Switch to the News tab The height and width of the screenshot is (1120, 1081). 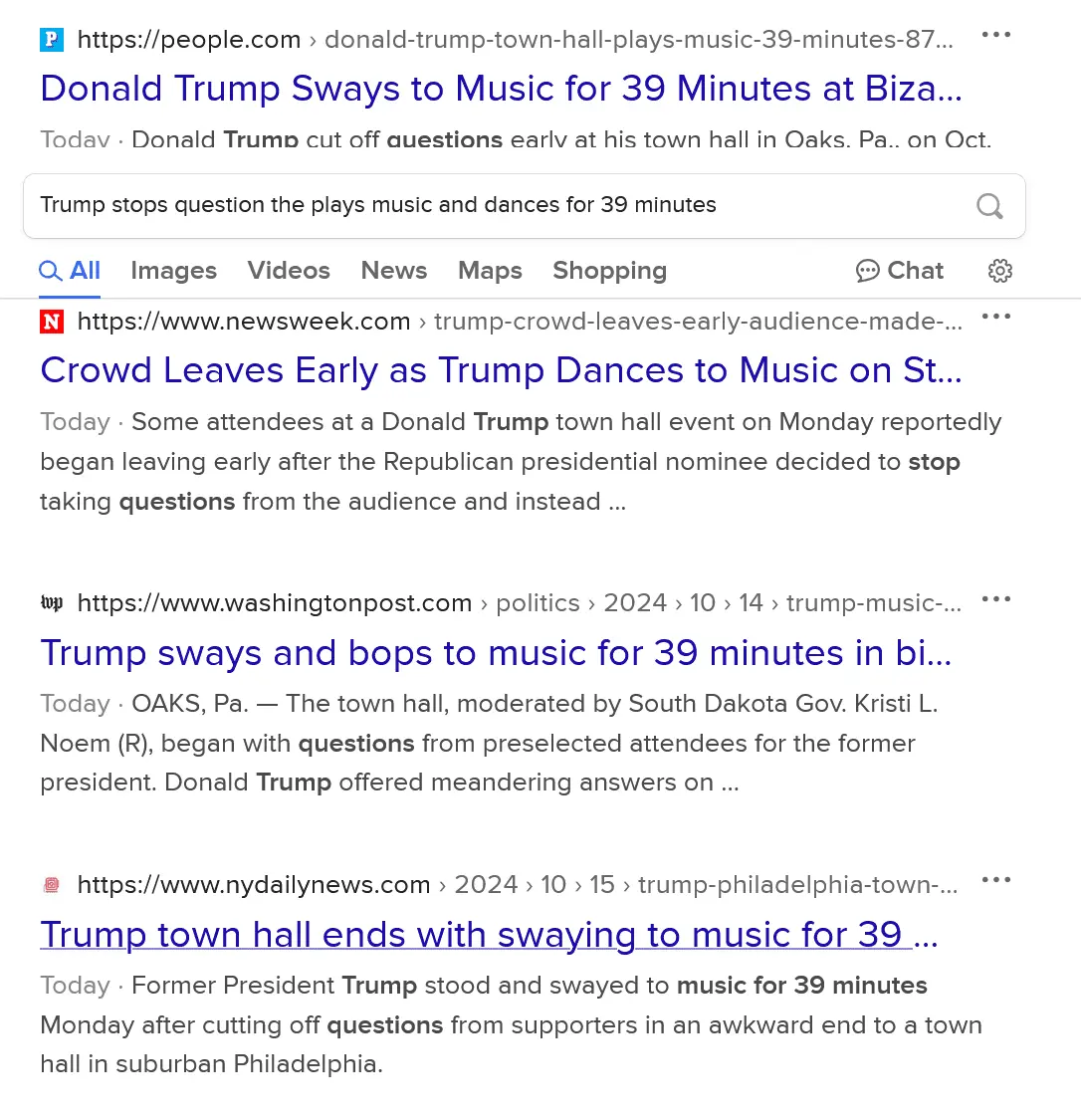pyautogui.click(x=394, y=271)
